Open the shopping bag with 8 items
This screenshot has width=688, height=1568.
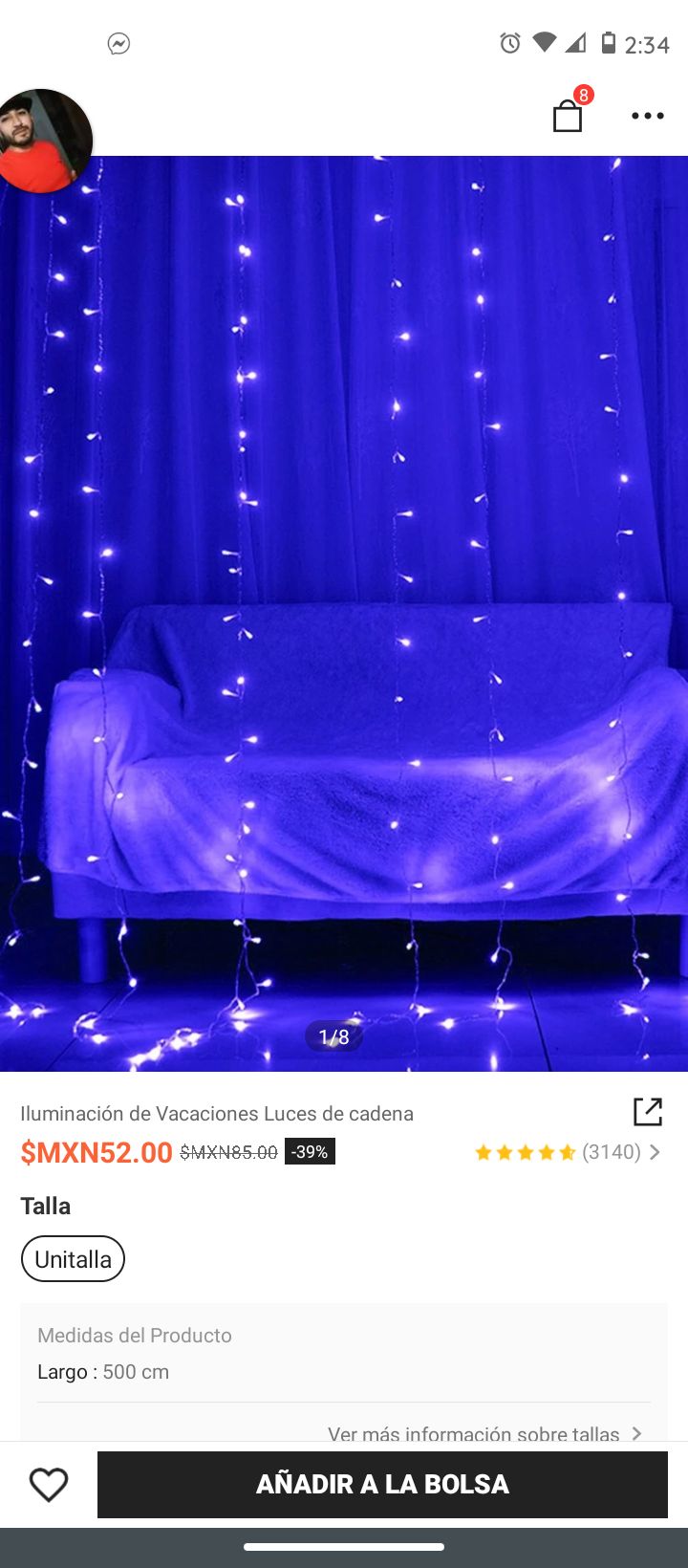(x=568, y=116)
